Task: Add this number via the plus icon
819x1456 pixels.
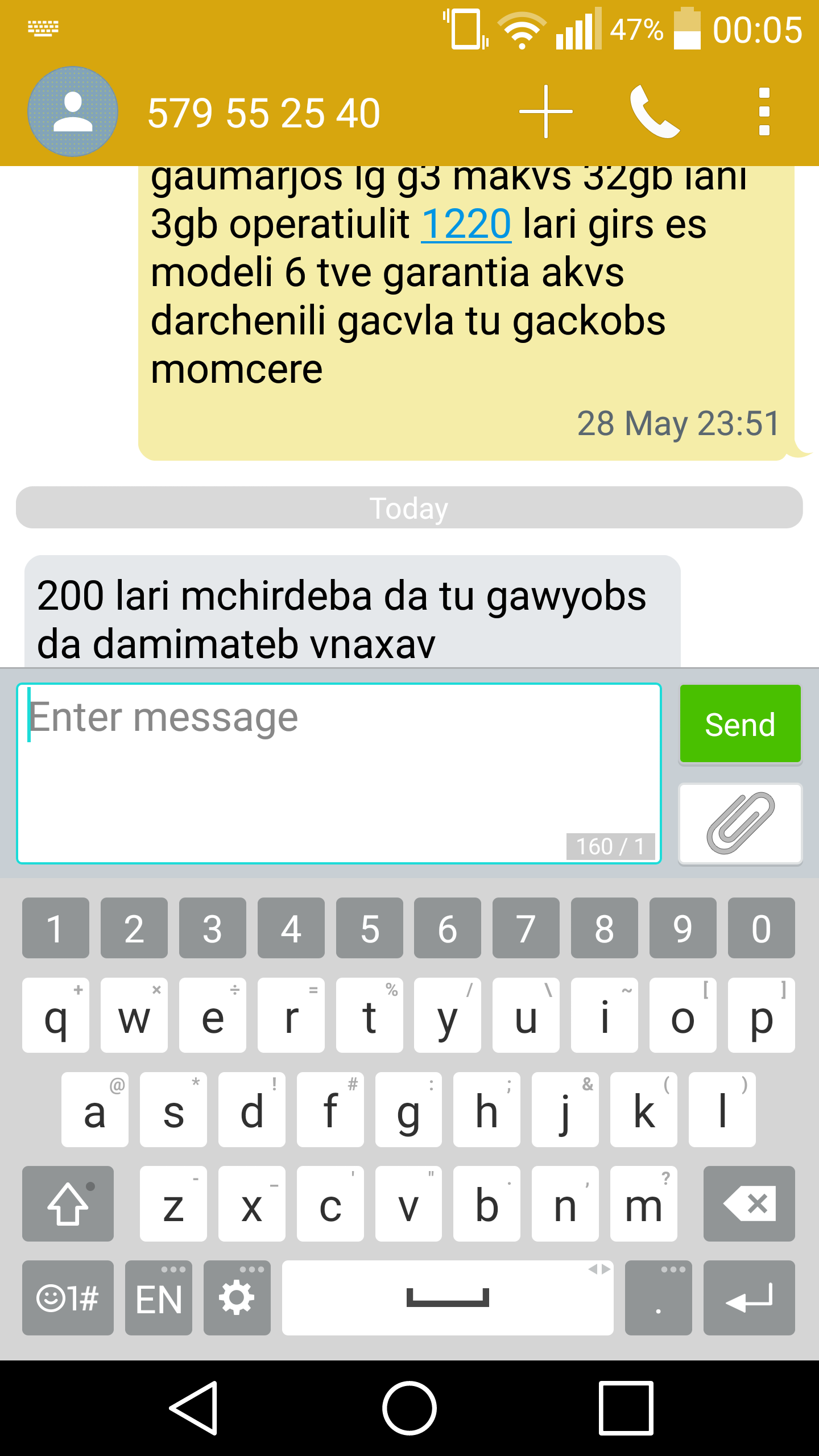Action: (546, 111)
